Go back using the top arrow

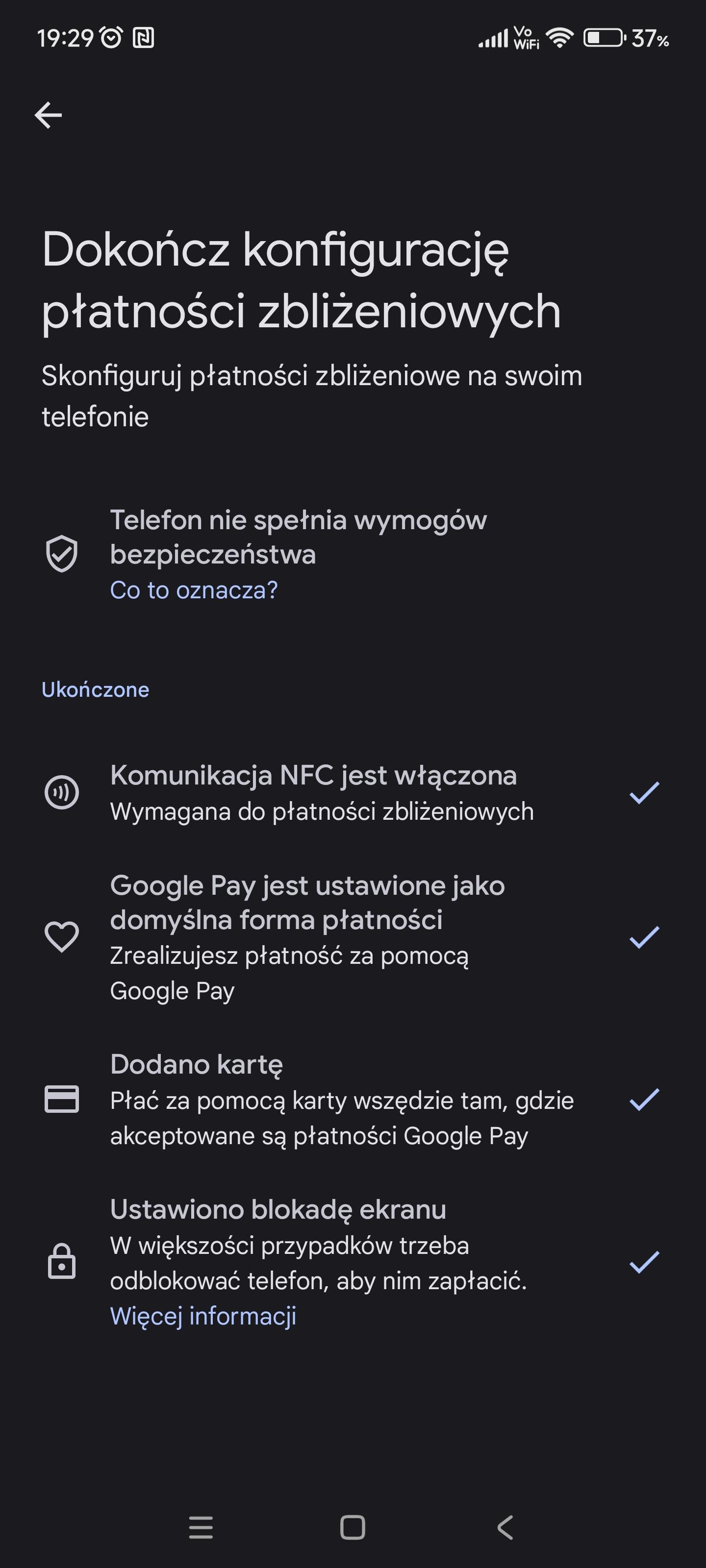(48, 115)
